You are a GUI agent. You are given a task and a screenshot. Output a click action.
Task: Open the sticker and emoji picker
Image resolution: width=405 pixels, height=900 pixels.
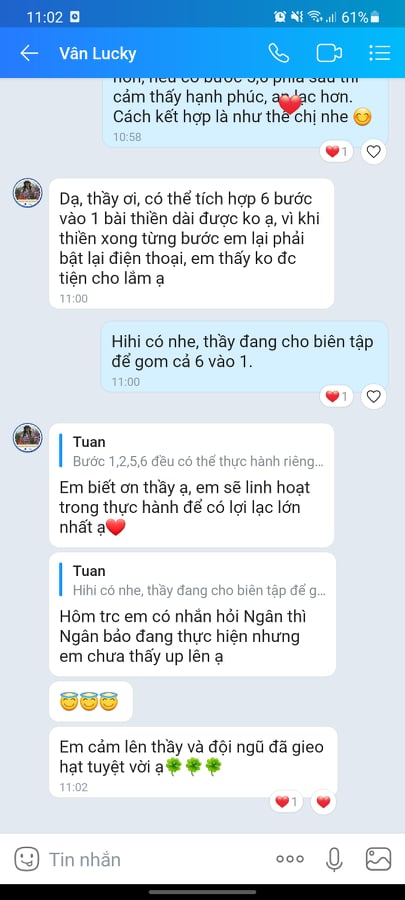click(x=26, y=859)
